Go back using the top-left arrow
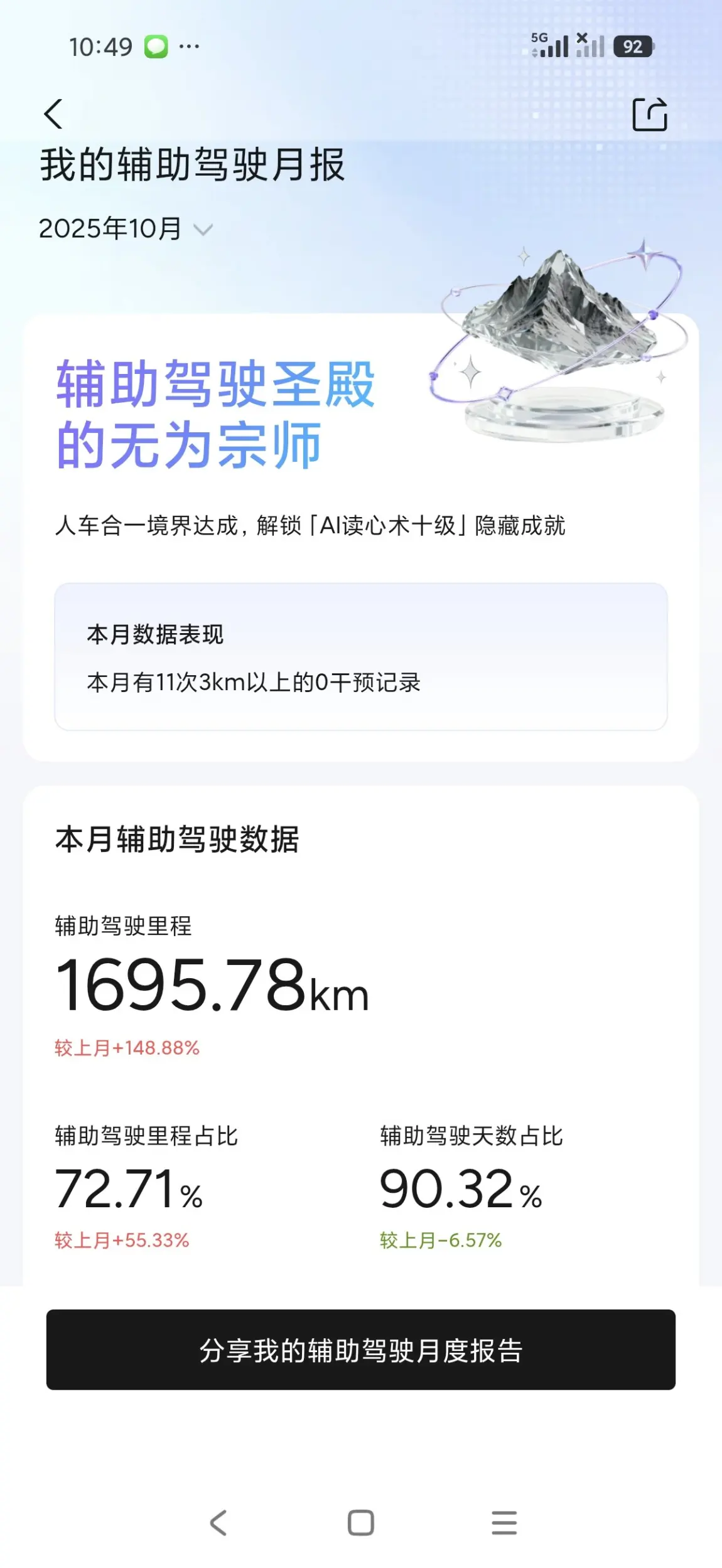The height and width of the screenshot is (1568, 722). pos(53,114)
